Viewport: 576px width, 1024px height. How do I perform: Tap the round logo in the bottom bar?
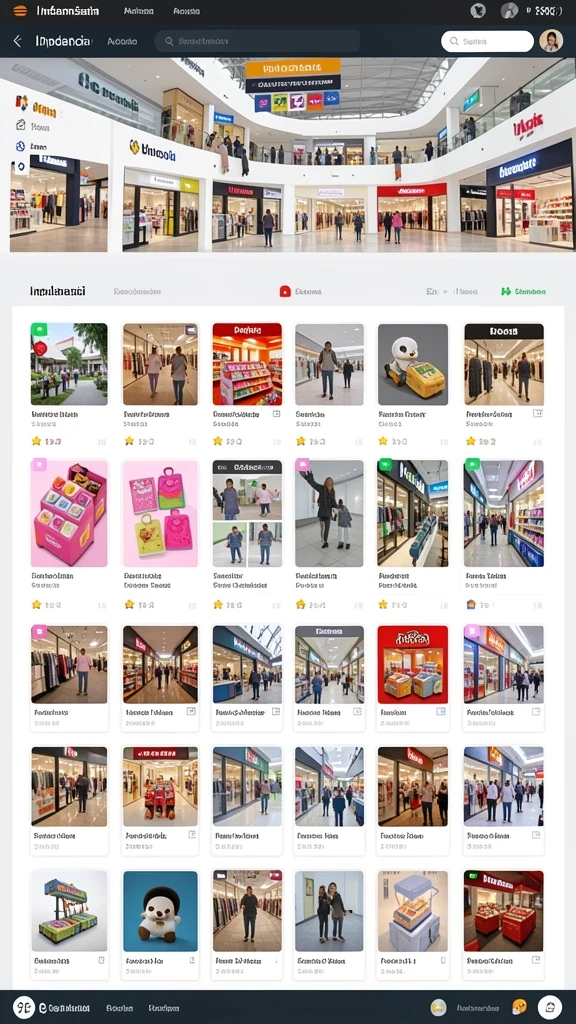24,1007
